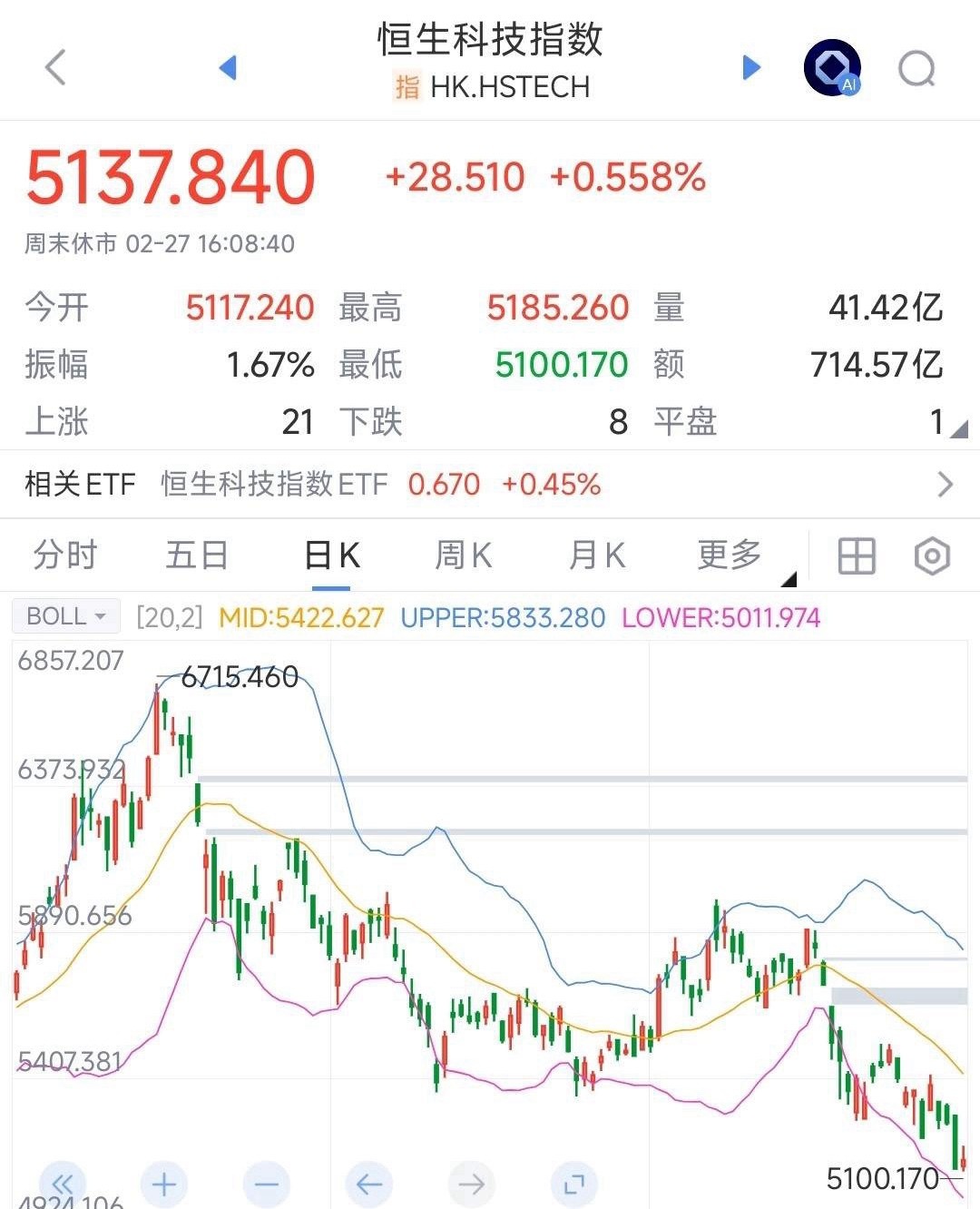Screen dimensions: 980x1209
Task: Open chart settings via the hexagon icon
Action: [x=931, y=555]
